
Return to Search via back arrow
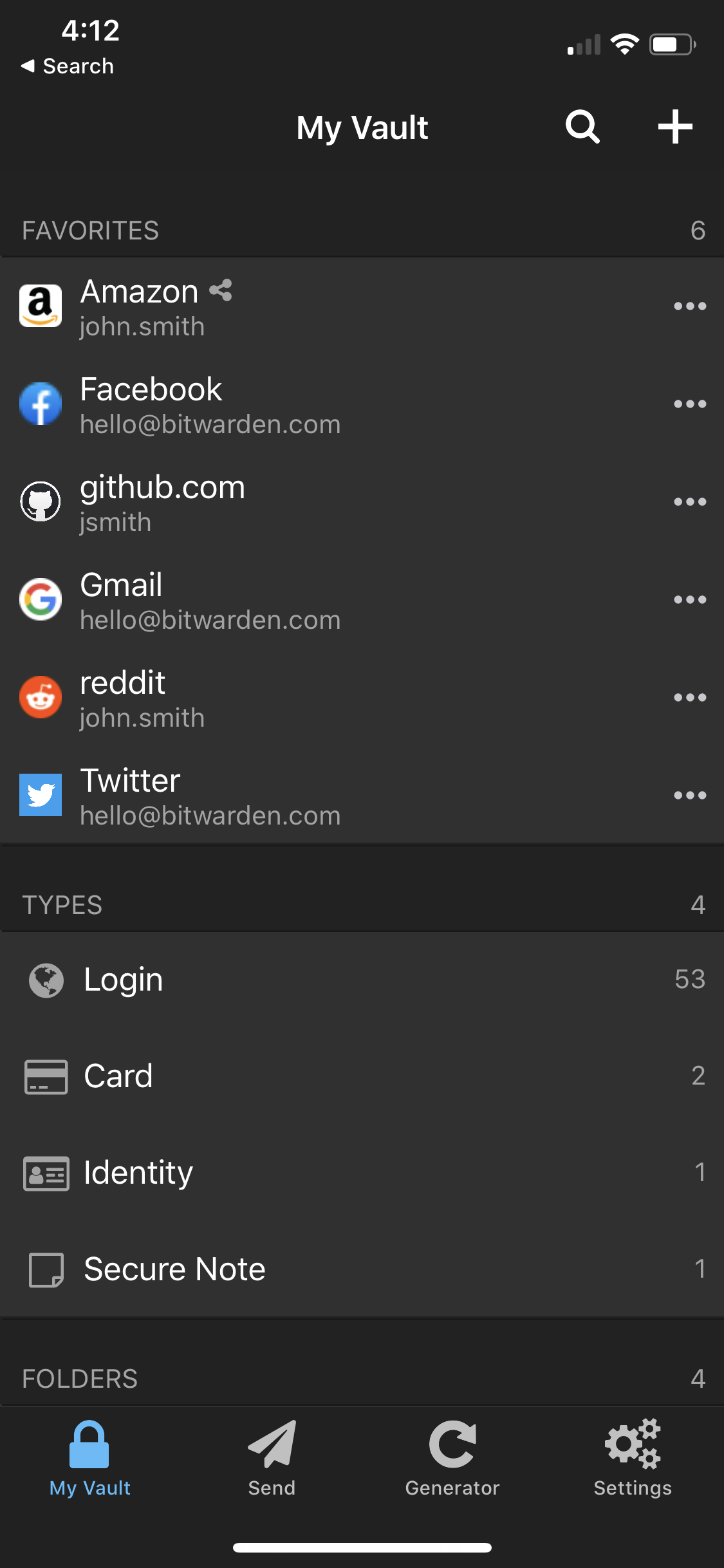click(x=67, y=66)
